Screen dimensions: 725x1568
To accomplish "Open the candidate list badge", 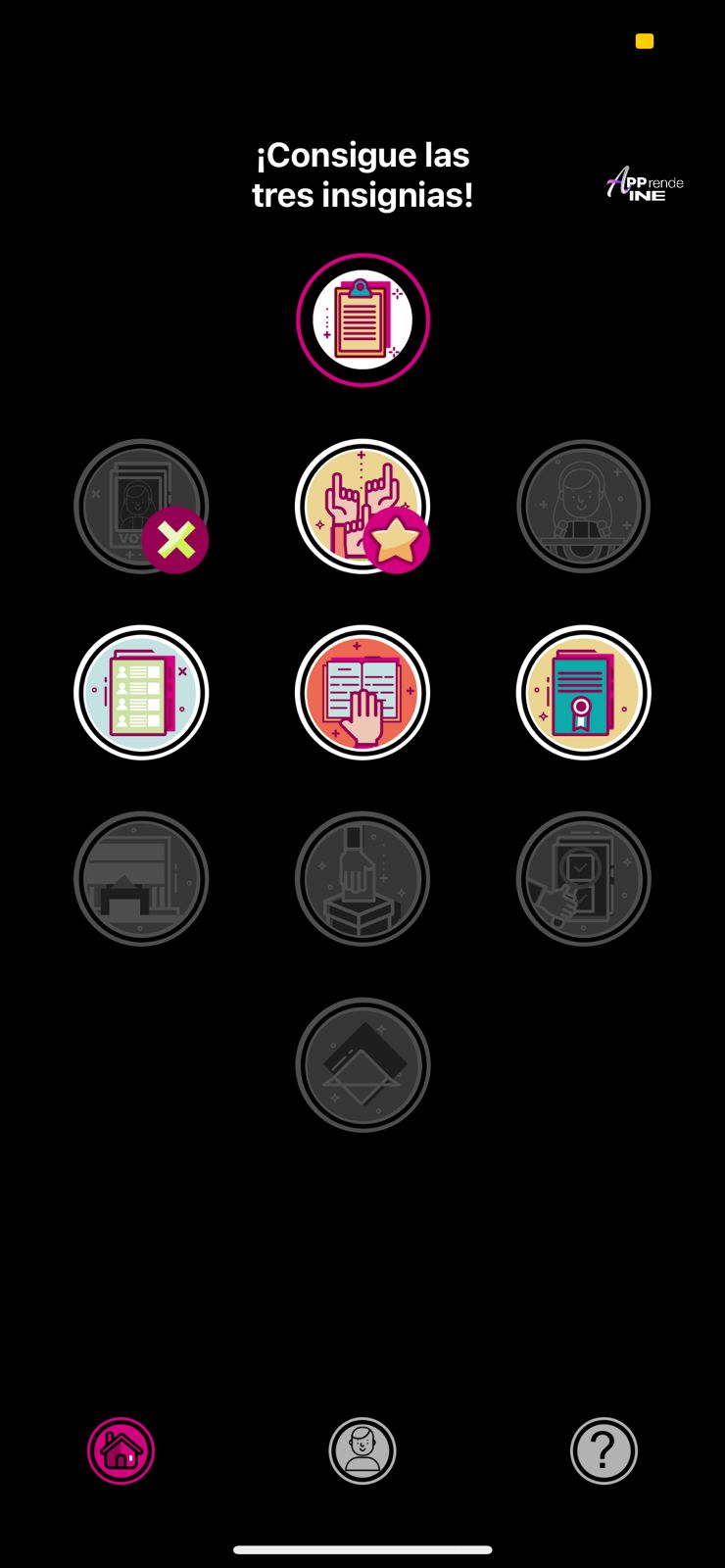I will click(141, 692).
